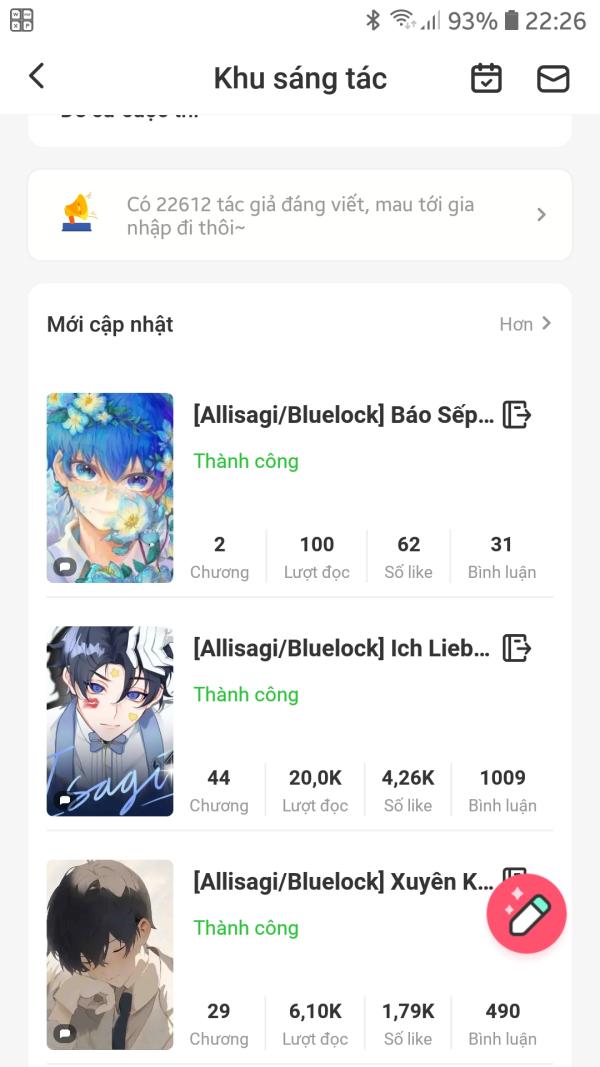600x1067 pixels.
Task: Open the Xuyên K story cover
Action: (110, 954)
